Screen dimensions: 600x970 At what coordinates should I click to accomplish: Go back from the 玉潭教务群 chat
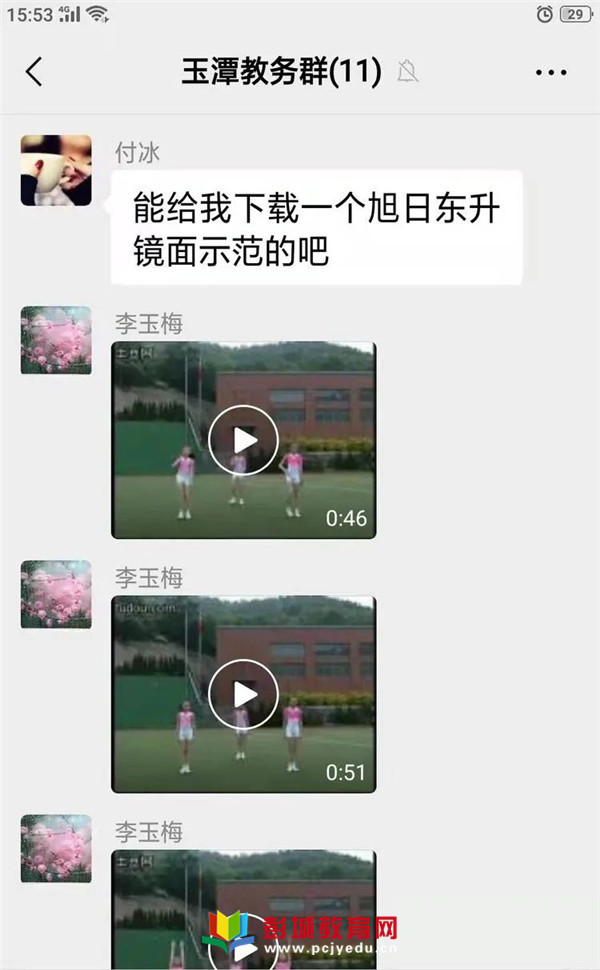[x=35, y=71]
